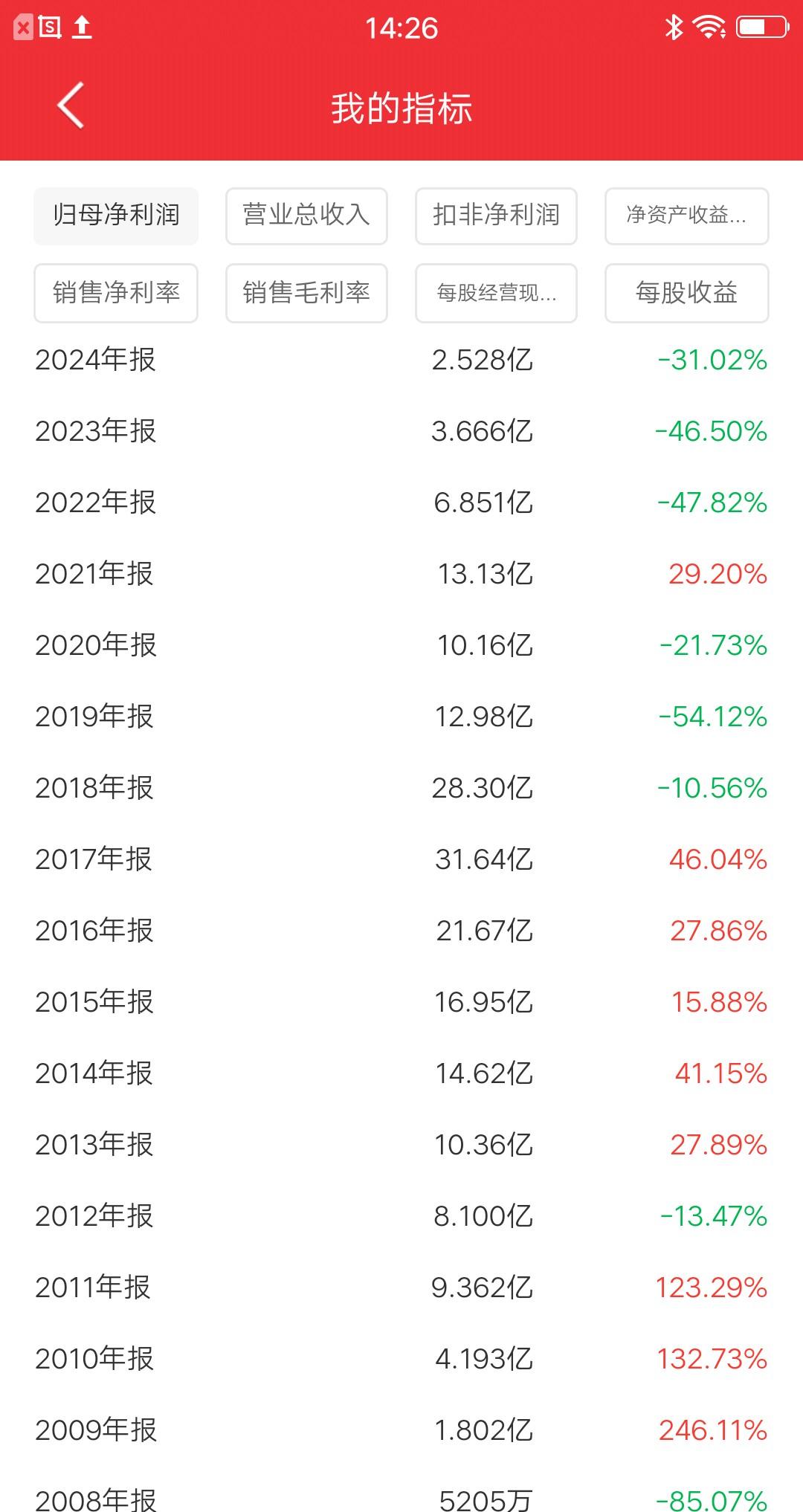The height and width of the screenshot is (1512, 803).
Task: Switch to the 归母净利润 tab
Action: [x=116, y=216]
